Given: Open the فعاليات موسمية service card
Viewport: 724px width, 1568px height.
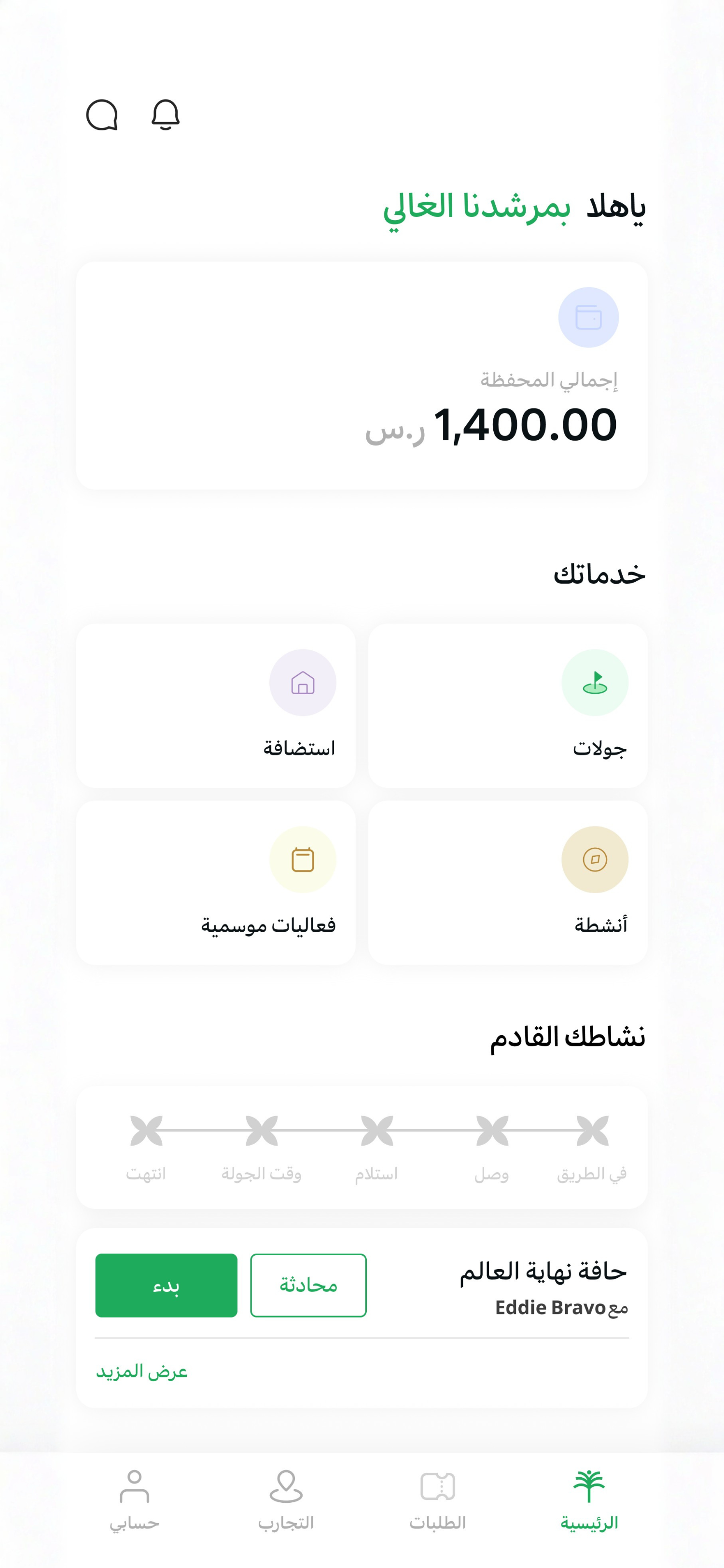Looking at the screenshot, I should (215, 882).
